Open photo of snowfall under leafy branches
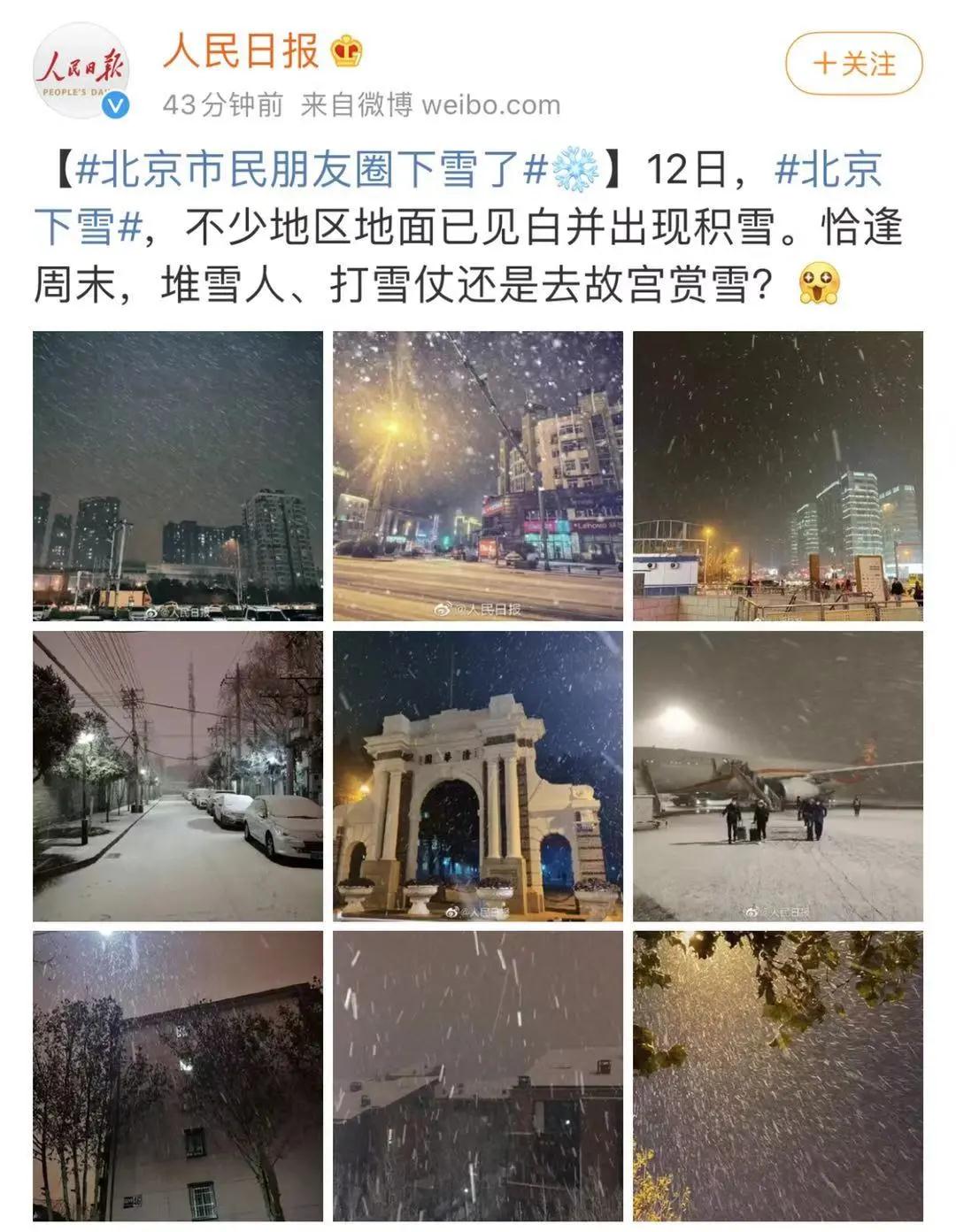This screenshot has height=1232, width=956. (777, 1075)
